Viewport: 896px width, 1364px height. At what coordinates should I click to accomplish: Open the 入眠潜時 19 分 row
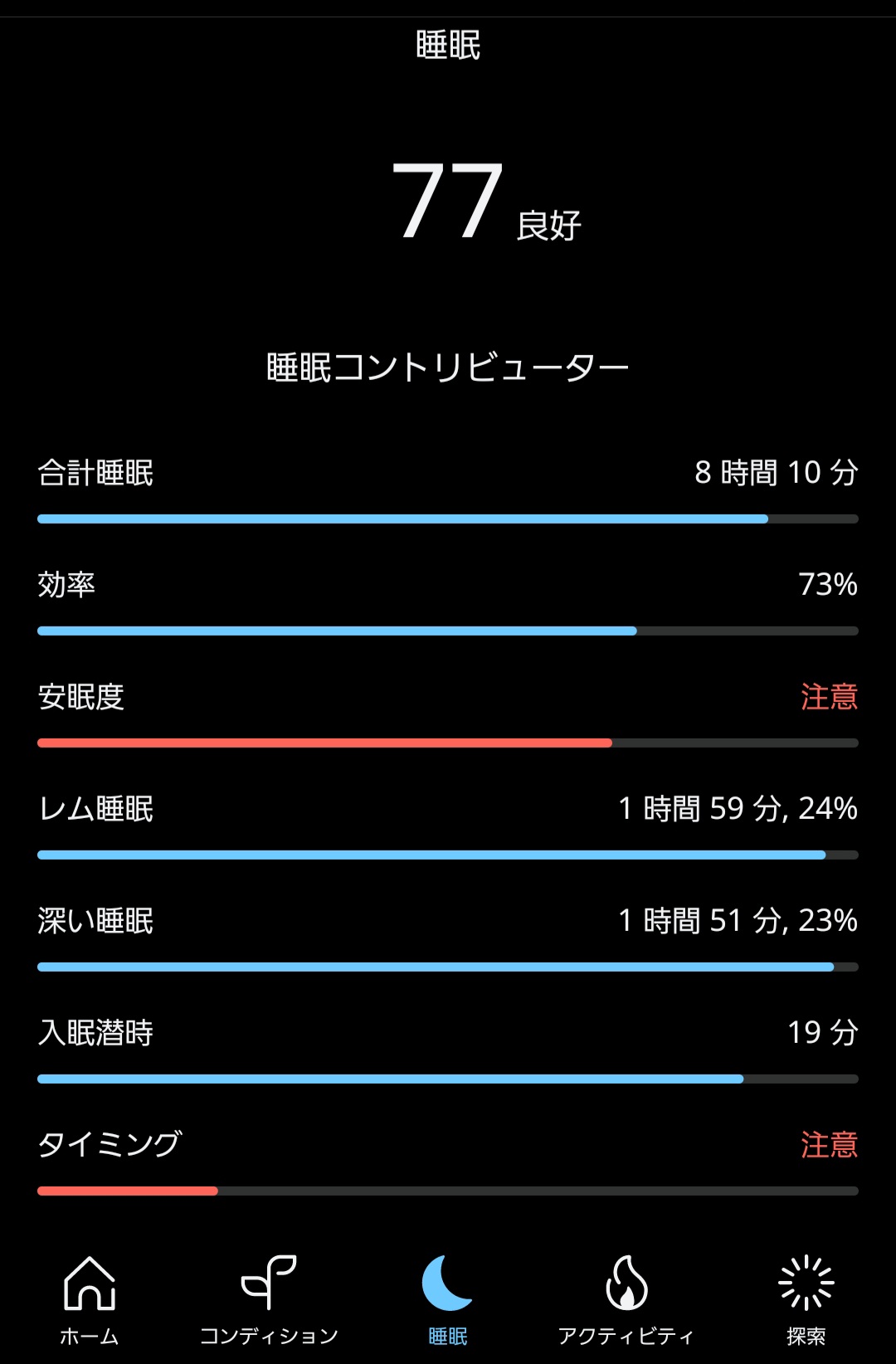coord(448,1050)
